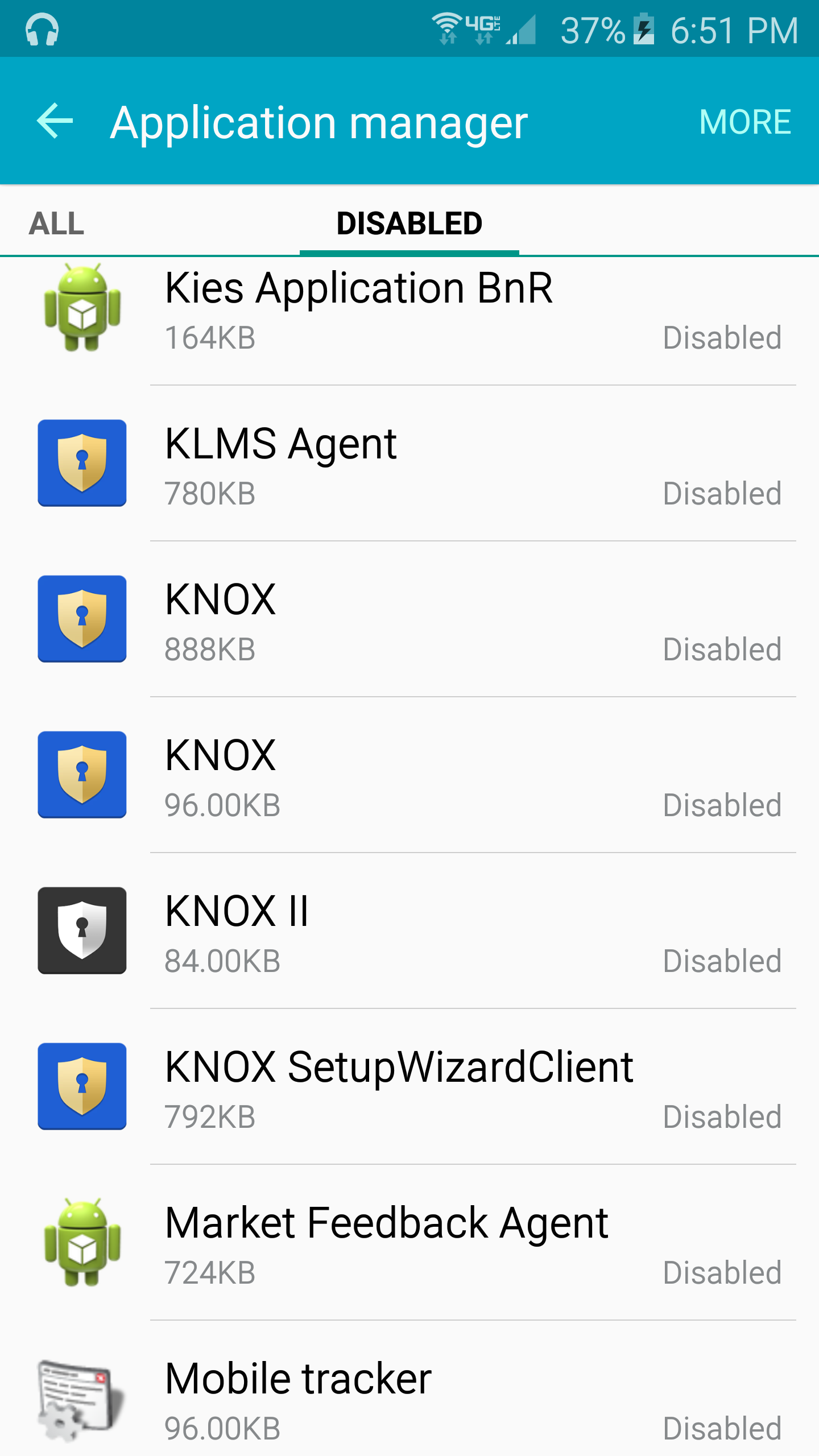Open the MORE options menu
The width and height of the screenshot is (819, 1456).
[x=744, y=122]
